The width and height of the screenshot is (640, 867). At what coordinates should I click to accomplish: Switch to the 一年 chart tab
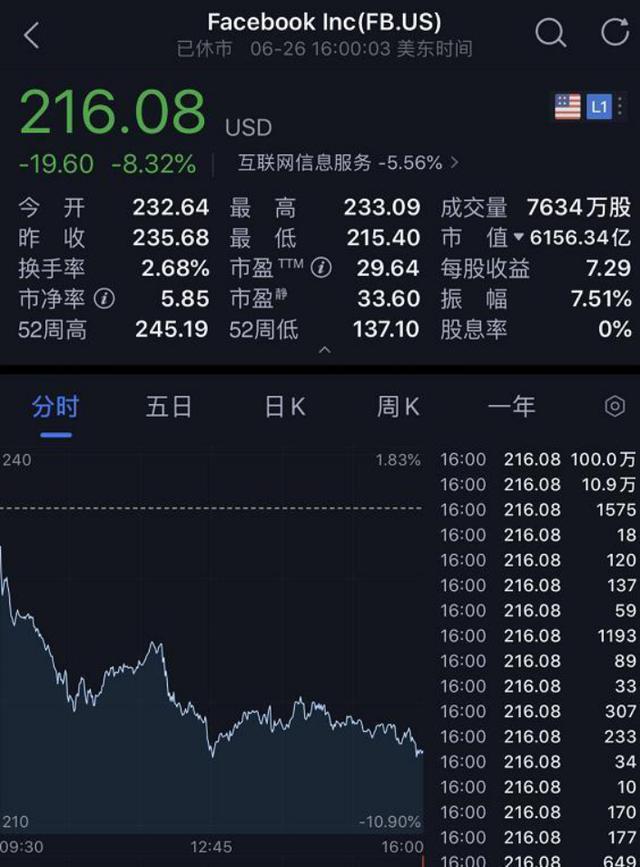coord(511,407)
